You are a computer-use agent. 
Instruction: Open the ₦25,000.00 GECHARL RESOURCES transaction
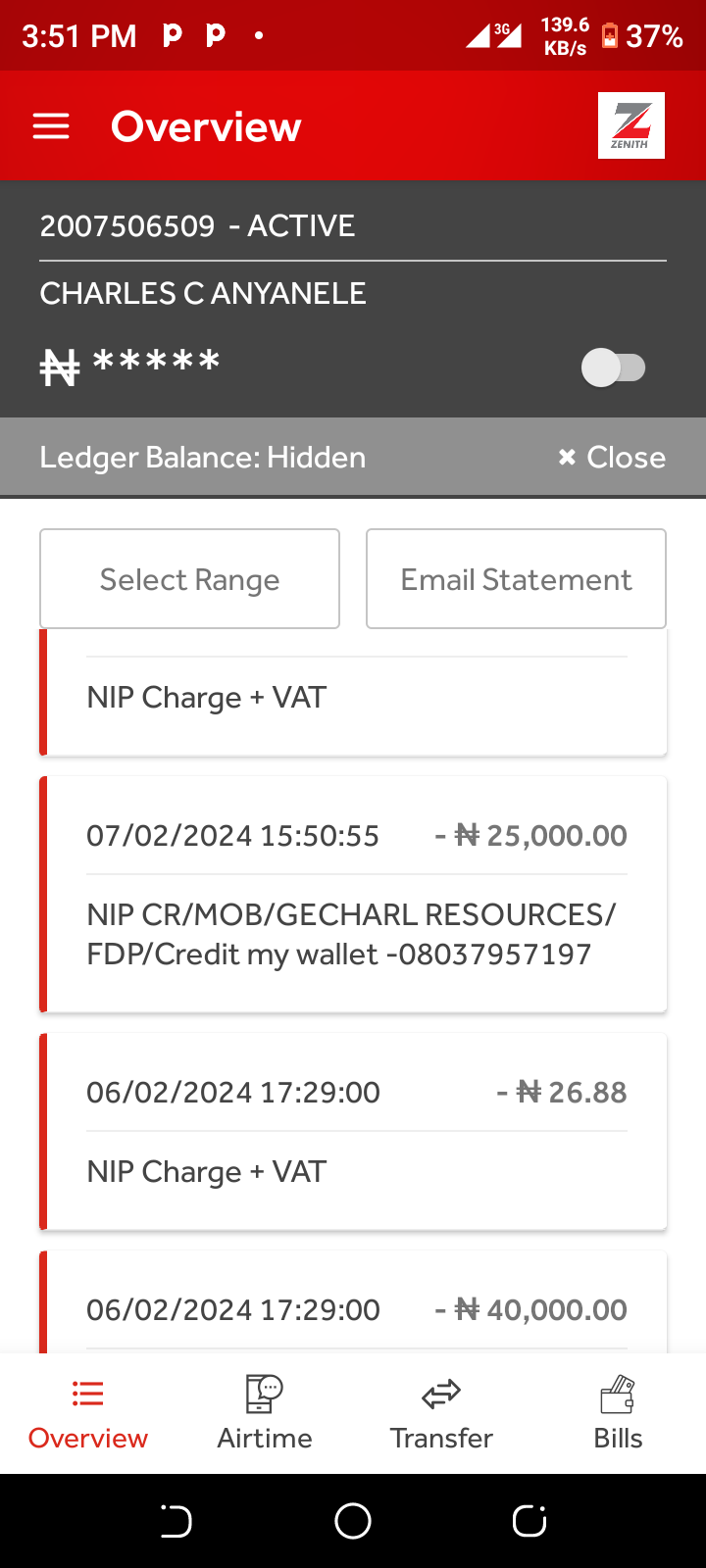click(353, 895)
